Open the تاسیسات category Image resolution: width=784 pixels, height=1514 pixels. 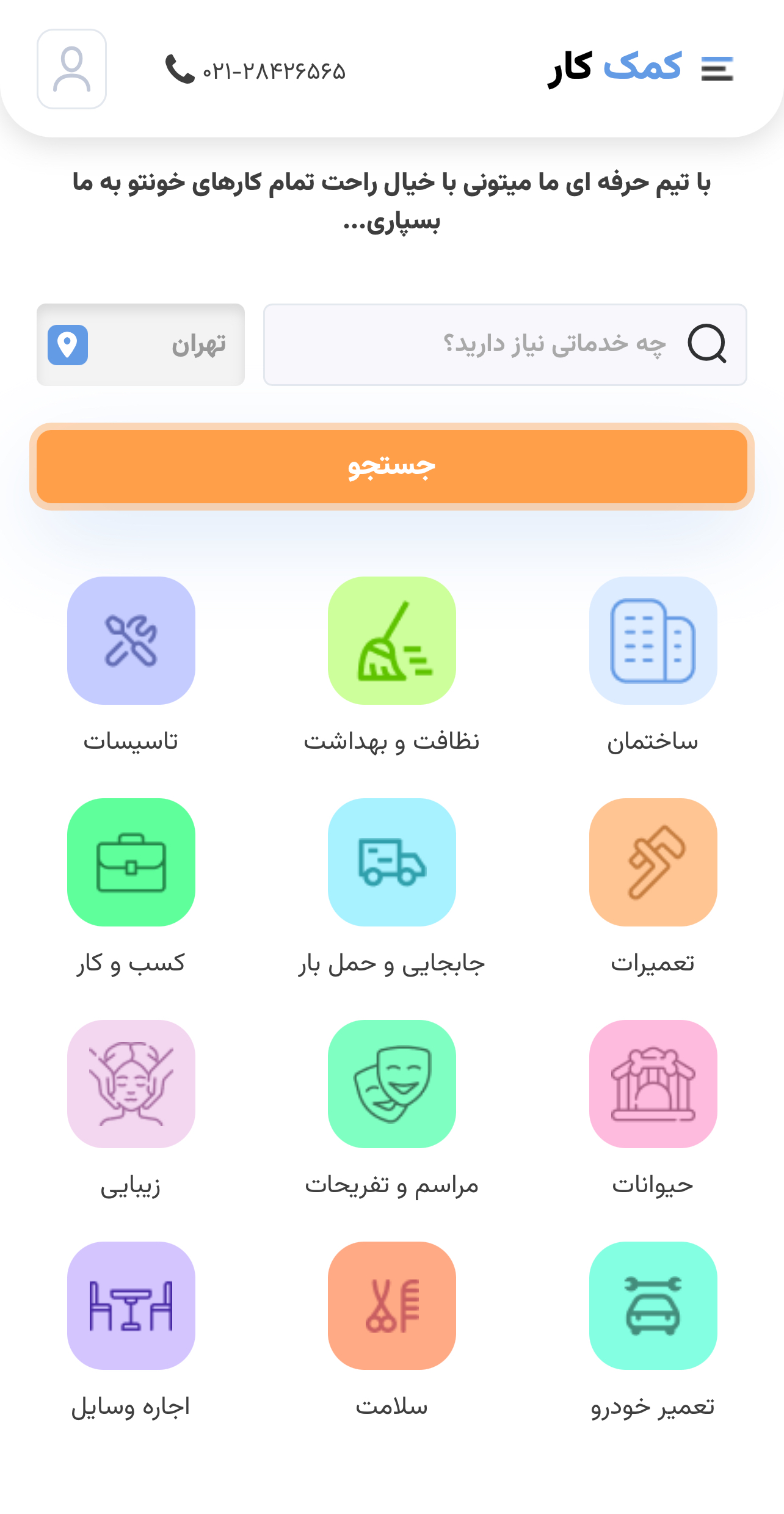131,641
